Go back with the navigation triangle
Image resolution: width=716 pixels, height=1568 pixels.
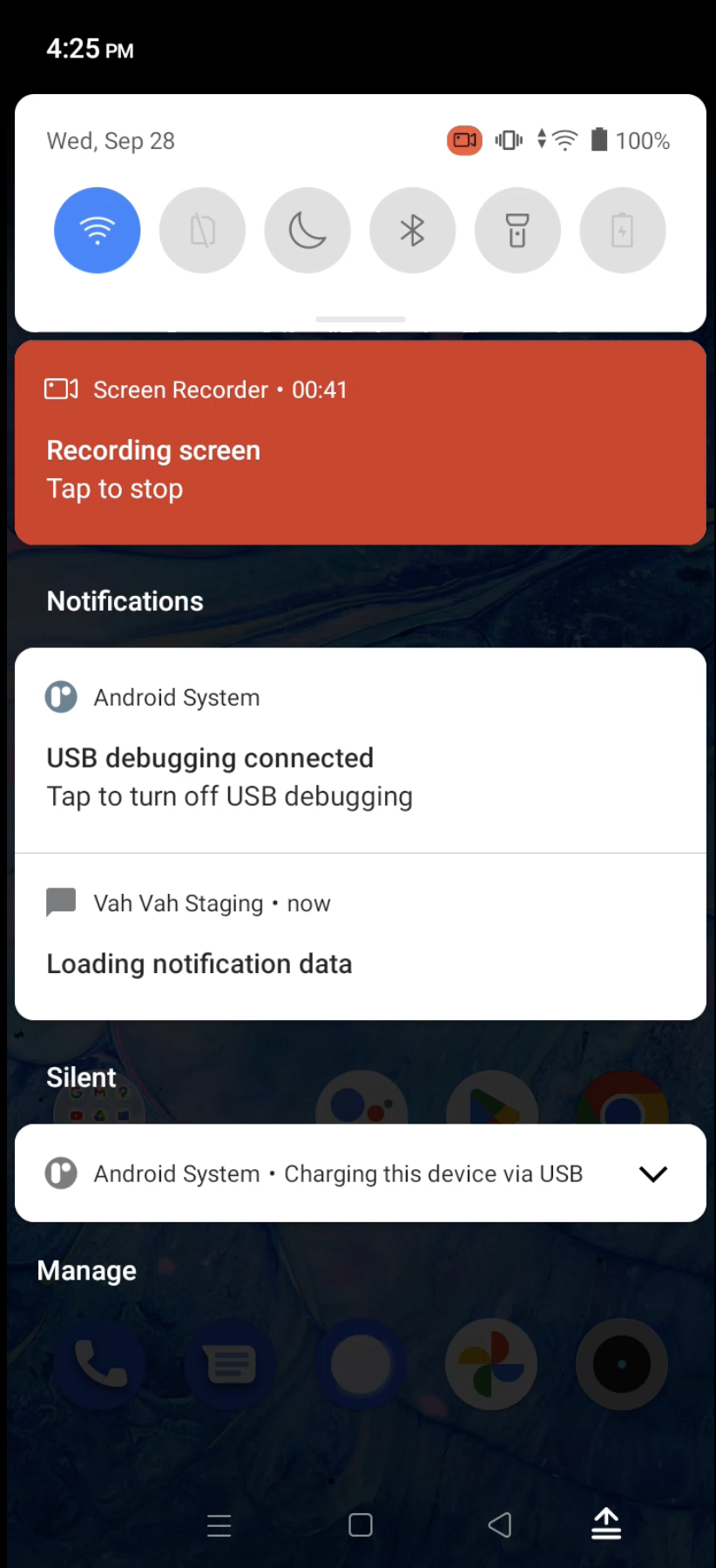(500, 1524)
